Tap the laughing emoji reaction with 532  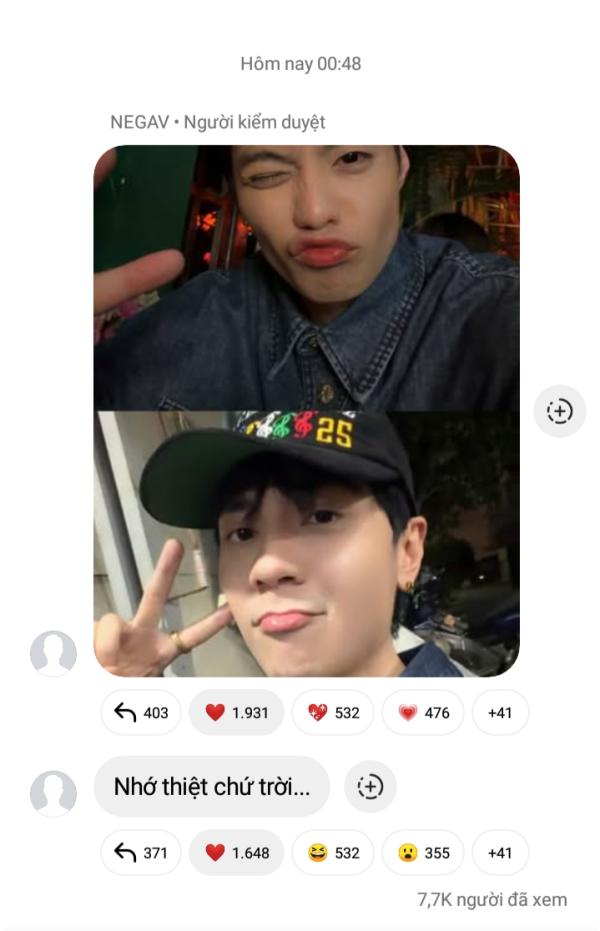[333, 853]
